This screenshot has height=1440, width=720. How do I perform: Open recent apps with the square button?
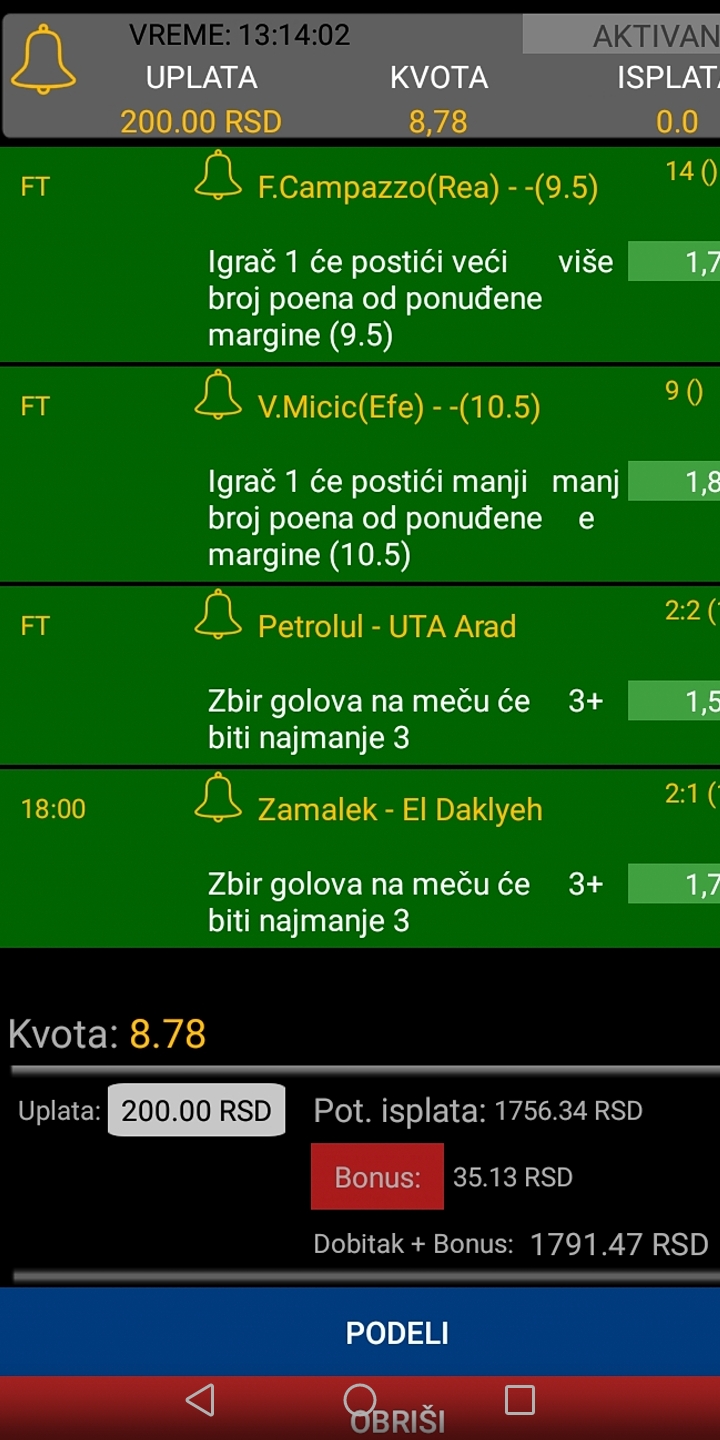click(519, 1400)
